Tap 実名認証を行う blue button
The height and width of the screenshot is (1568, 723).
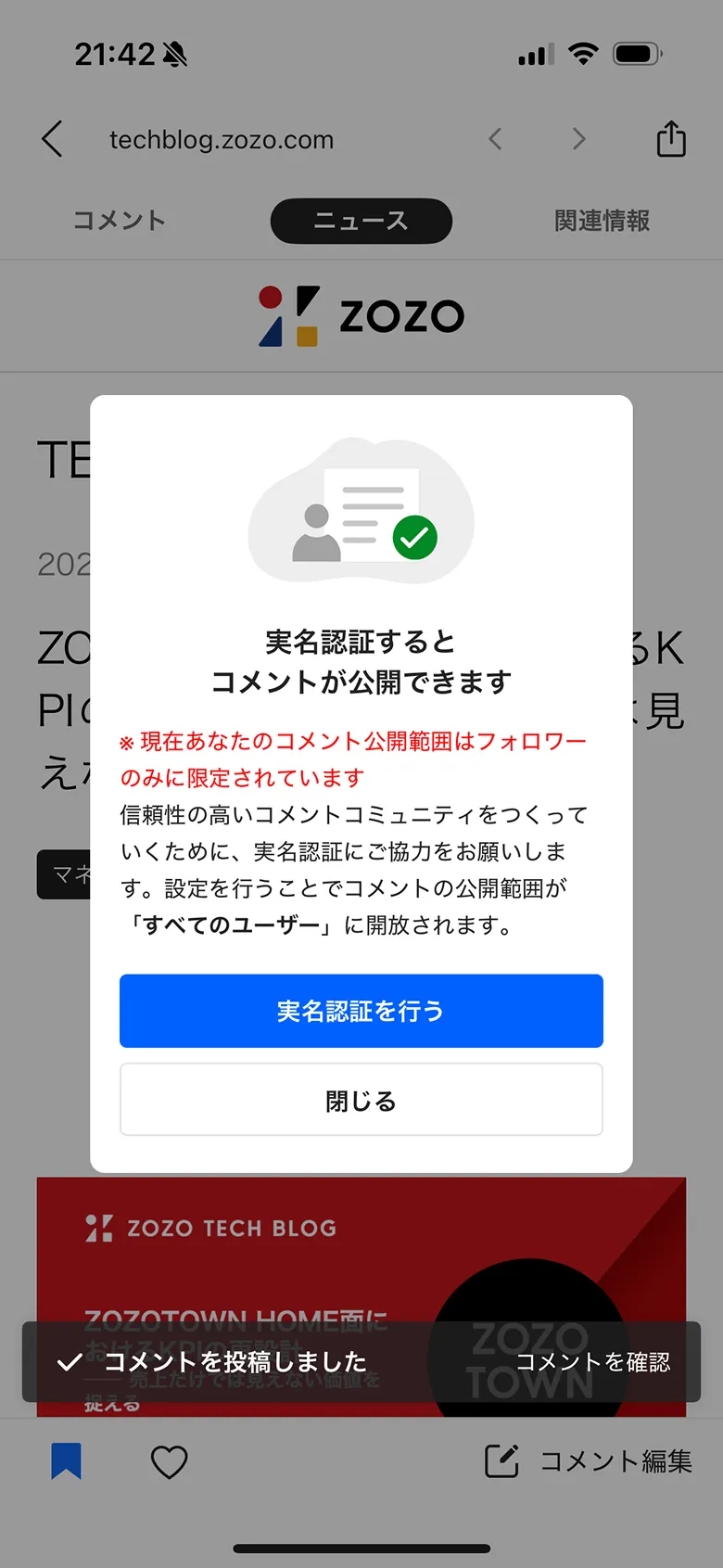(x=361, y=1011)
